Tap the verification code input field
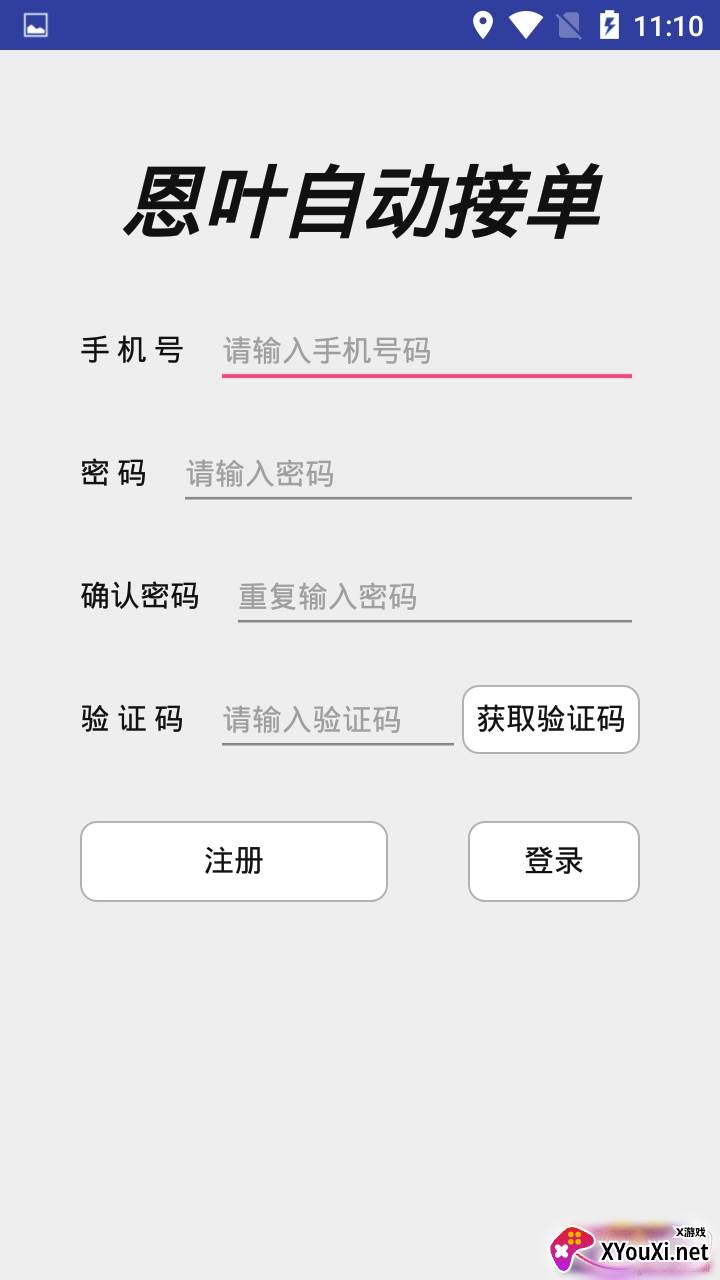Screen dimensions: 720x1280 338,719
